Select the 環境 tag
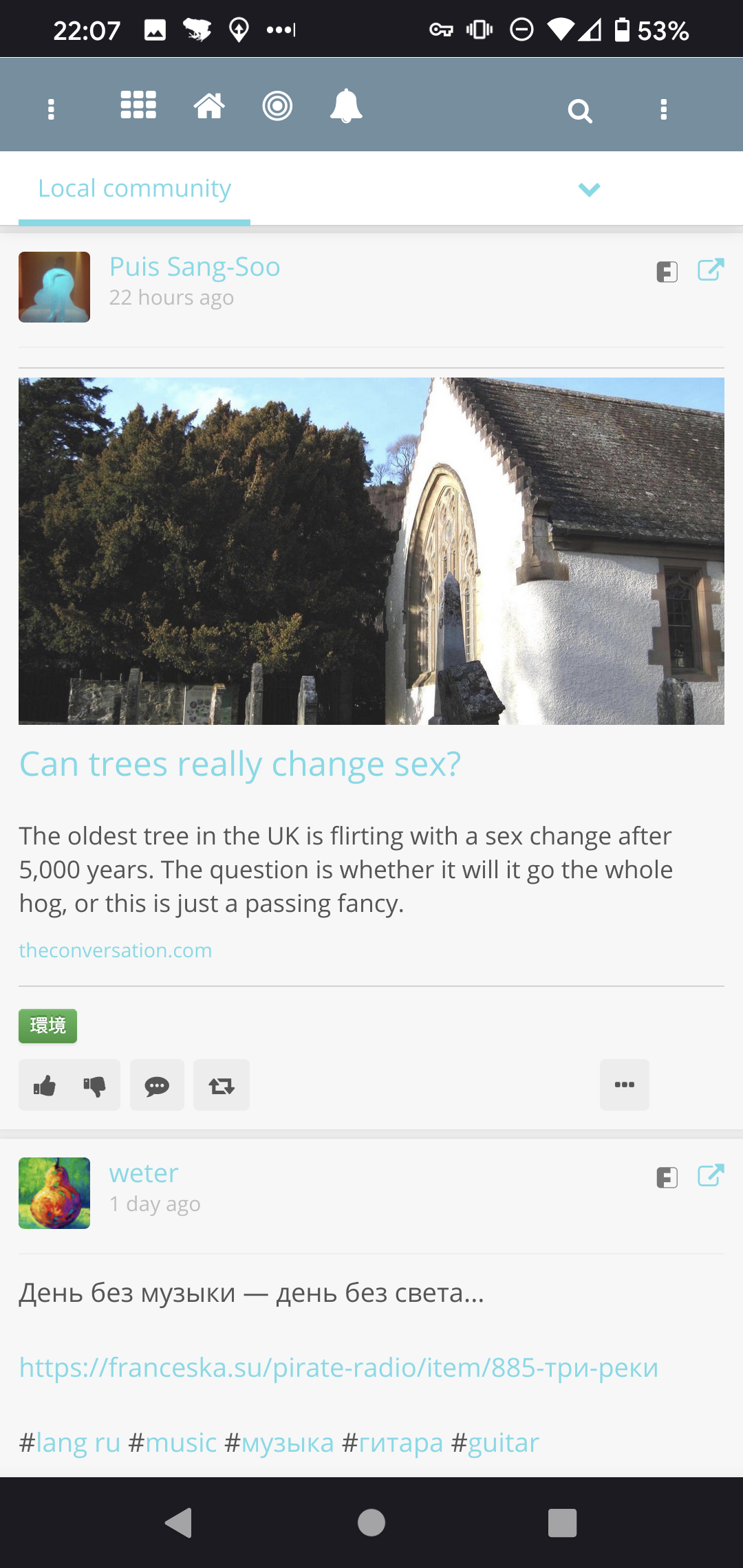 pos(47,1025)
